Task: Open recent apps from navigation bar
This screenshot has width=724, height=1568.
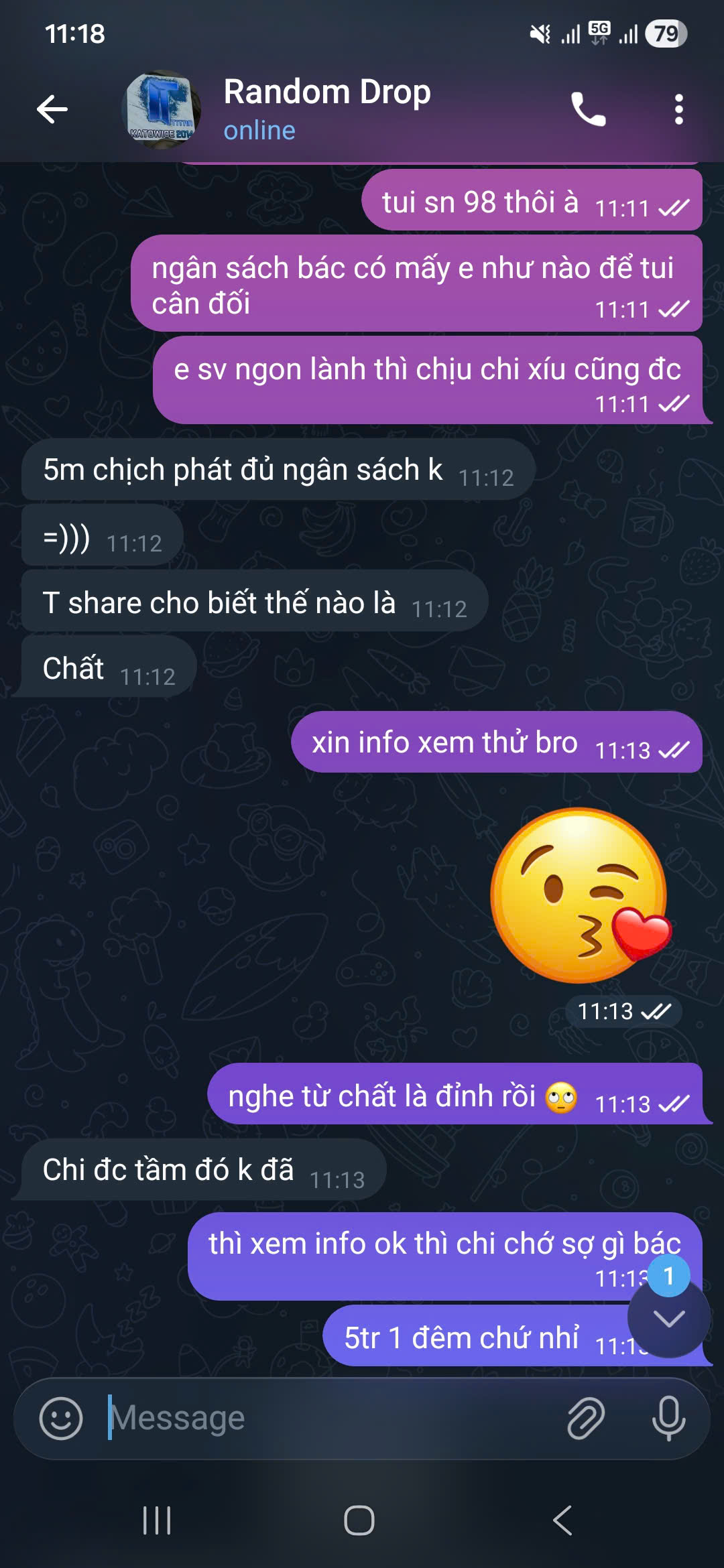Action: pos(157,1520)
